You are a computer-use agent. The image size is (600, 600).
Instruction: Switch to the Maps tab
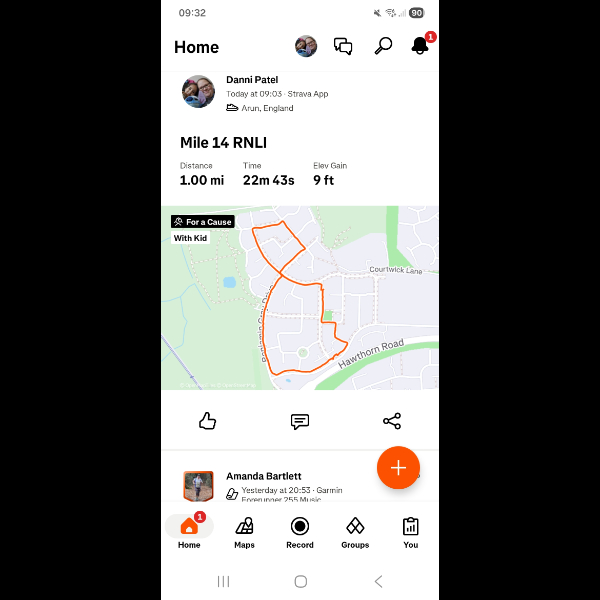point(244,532)
